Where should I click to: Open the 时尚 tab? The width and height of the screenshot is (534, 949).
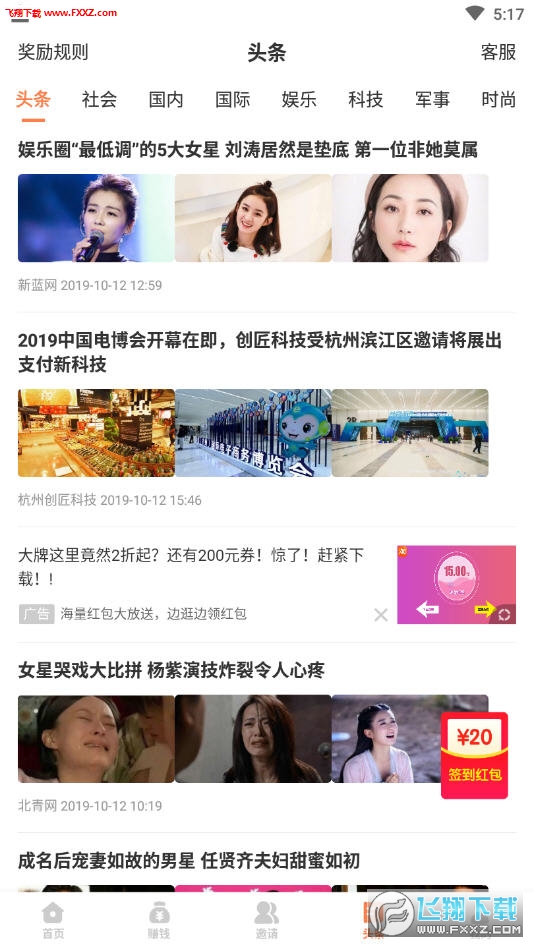click(498, 99)
